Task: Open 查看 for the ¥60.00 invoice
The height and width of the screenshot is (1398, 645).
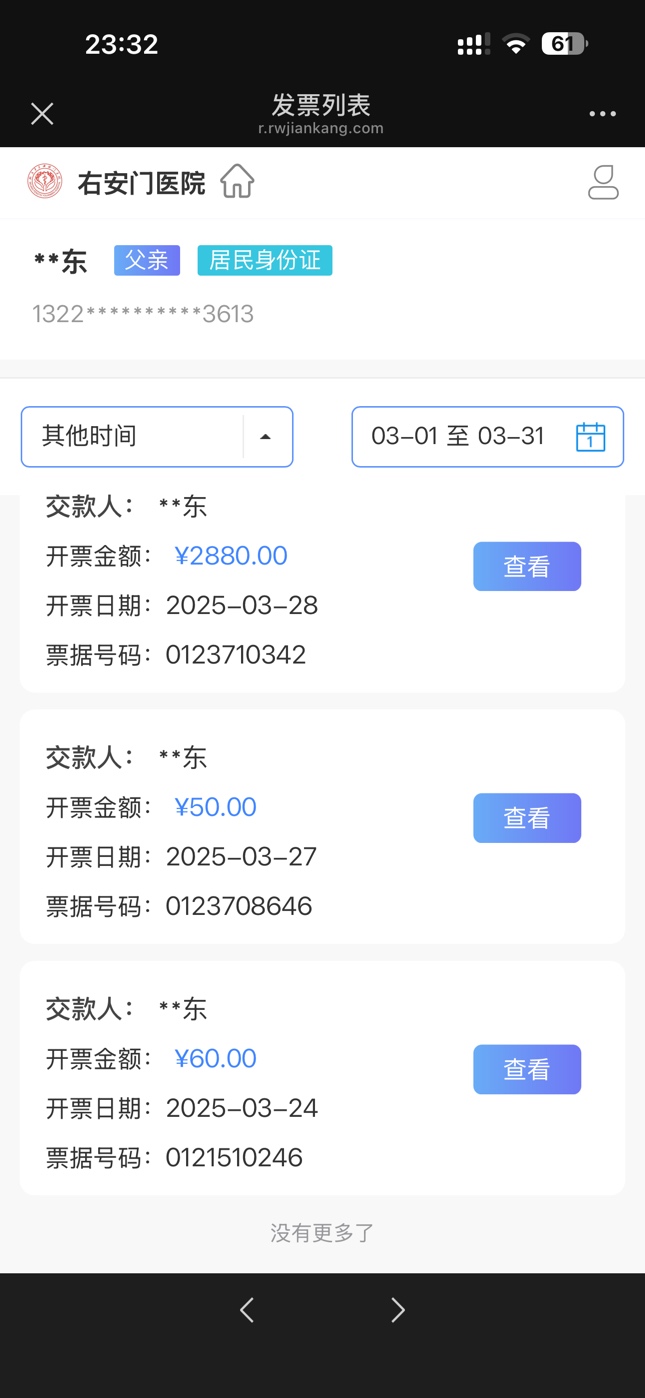Action: pos(526,1069)
